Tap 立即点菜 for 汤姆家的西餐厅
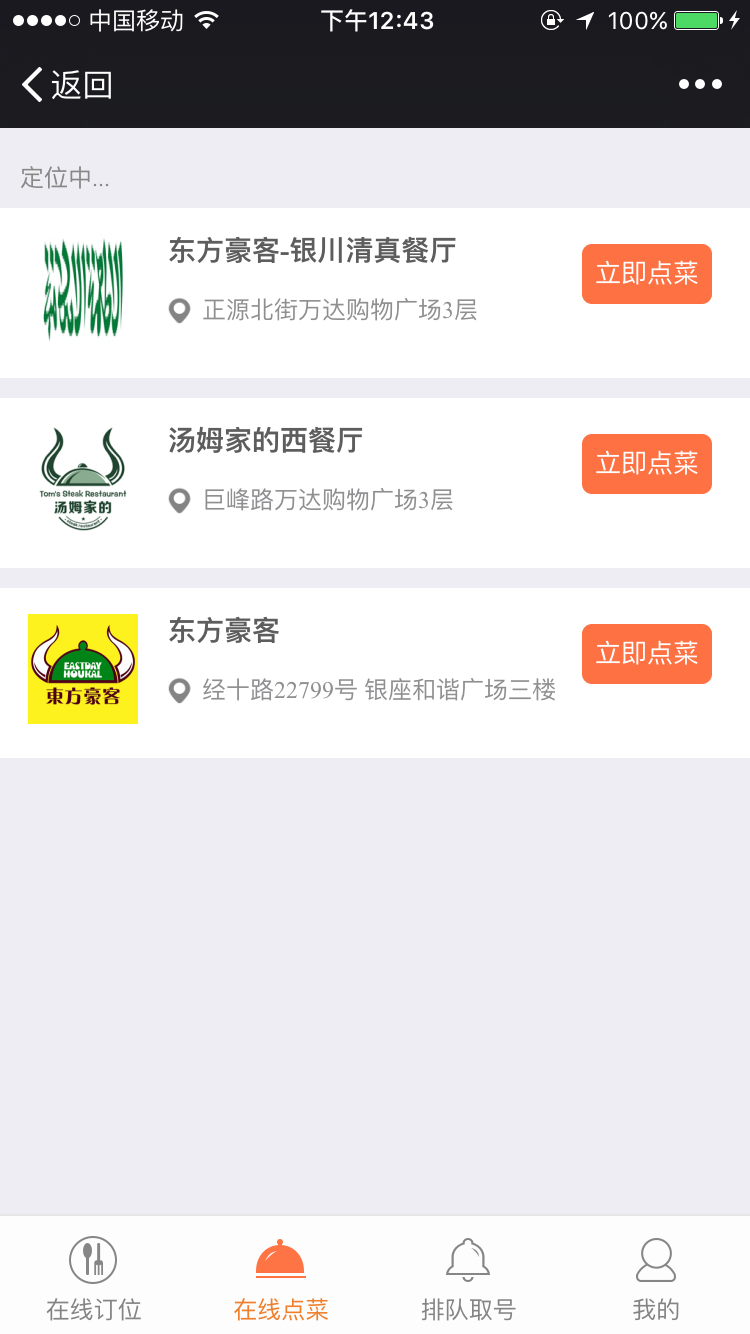 coord(647,464)
